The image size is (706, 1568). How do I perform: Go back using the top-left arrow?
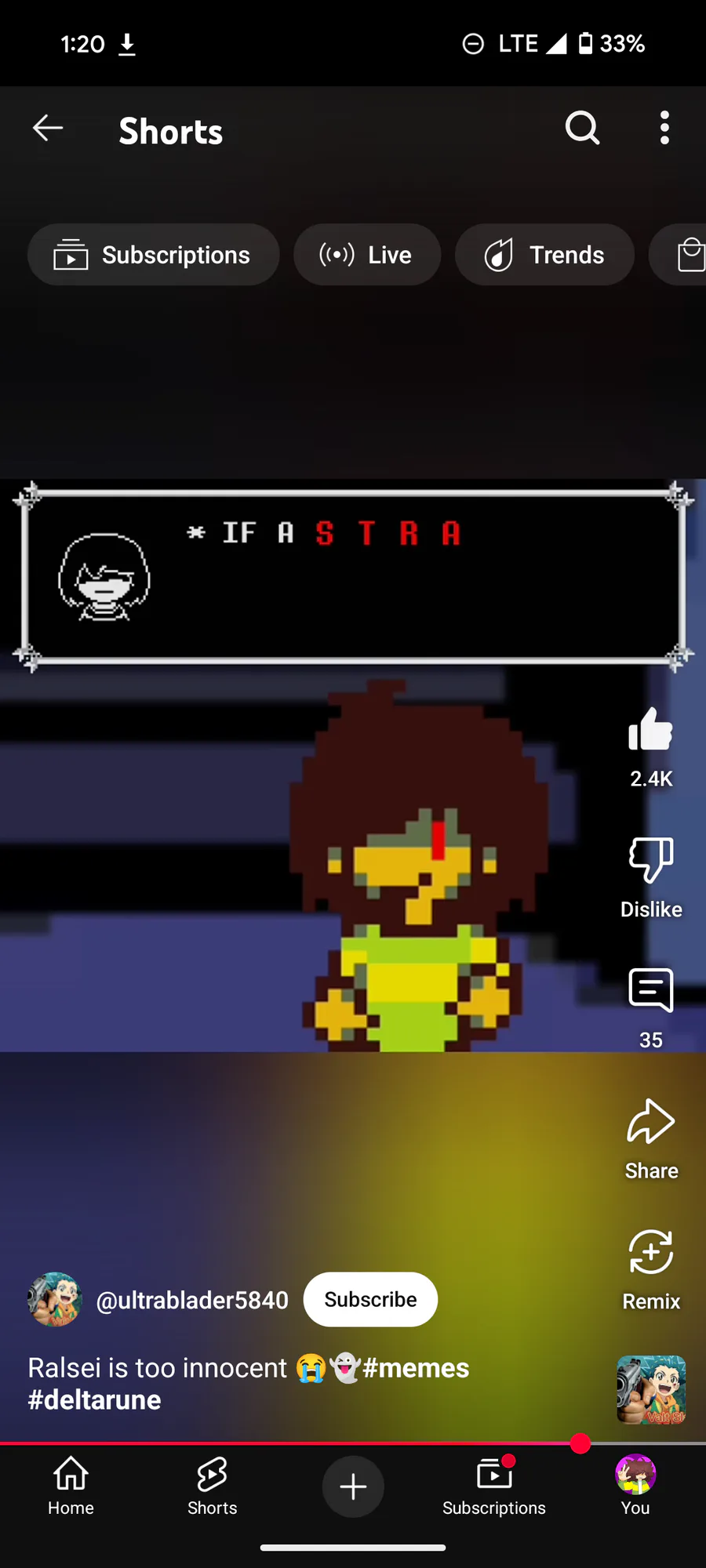coord(48,128)
